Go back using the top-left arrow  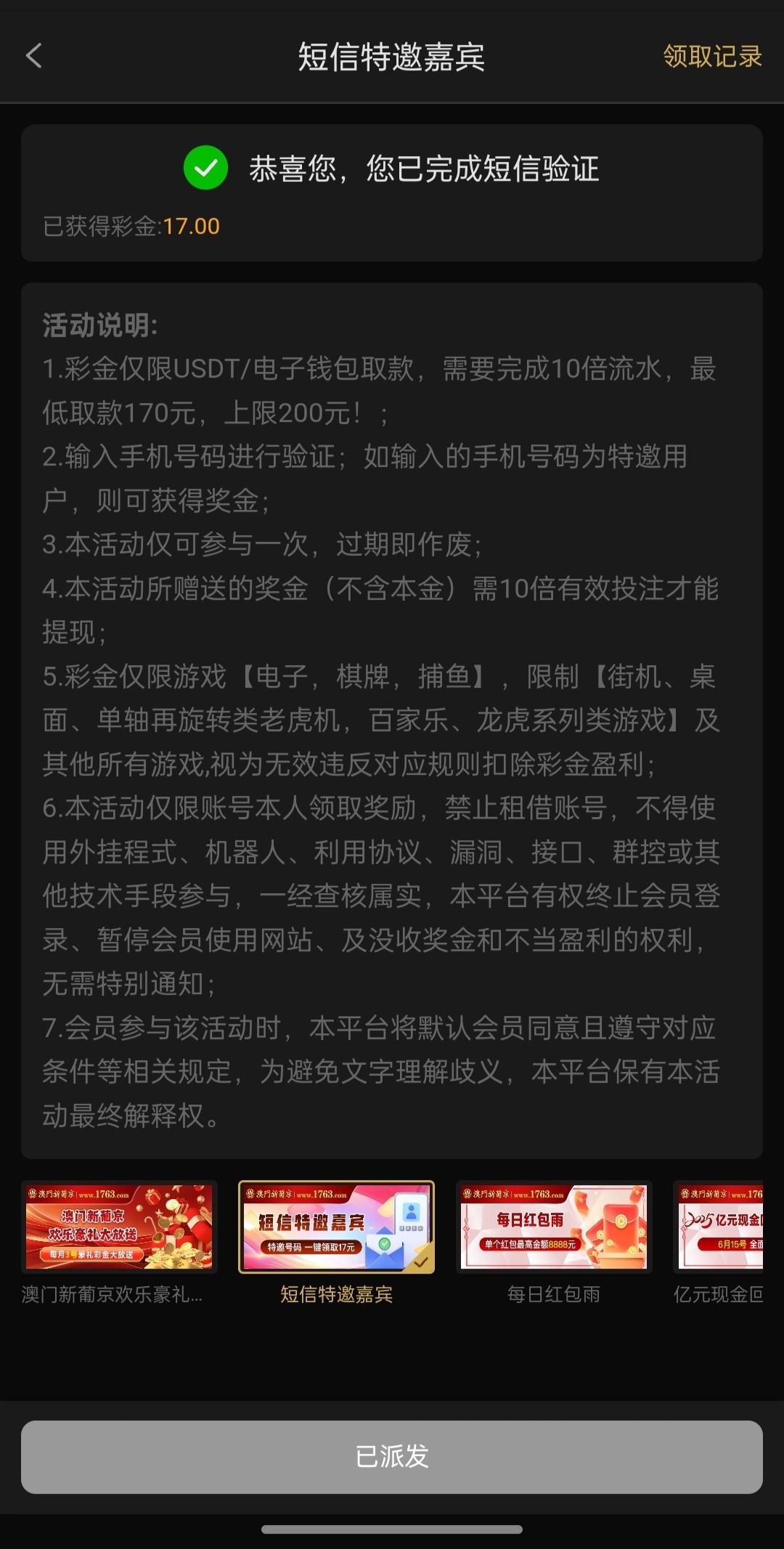34,56
